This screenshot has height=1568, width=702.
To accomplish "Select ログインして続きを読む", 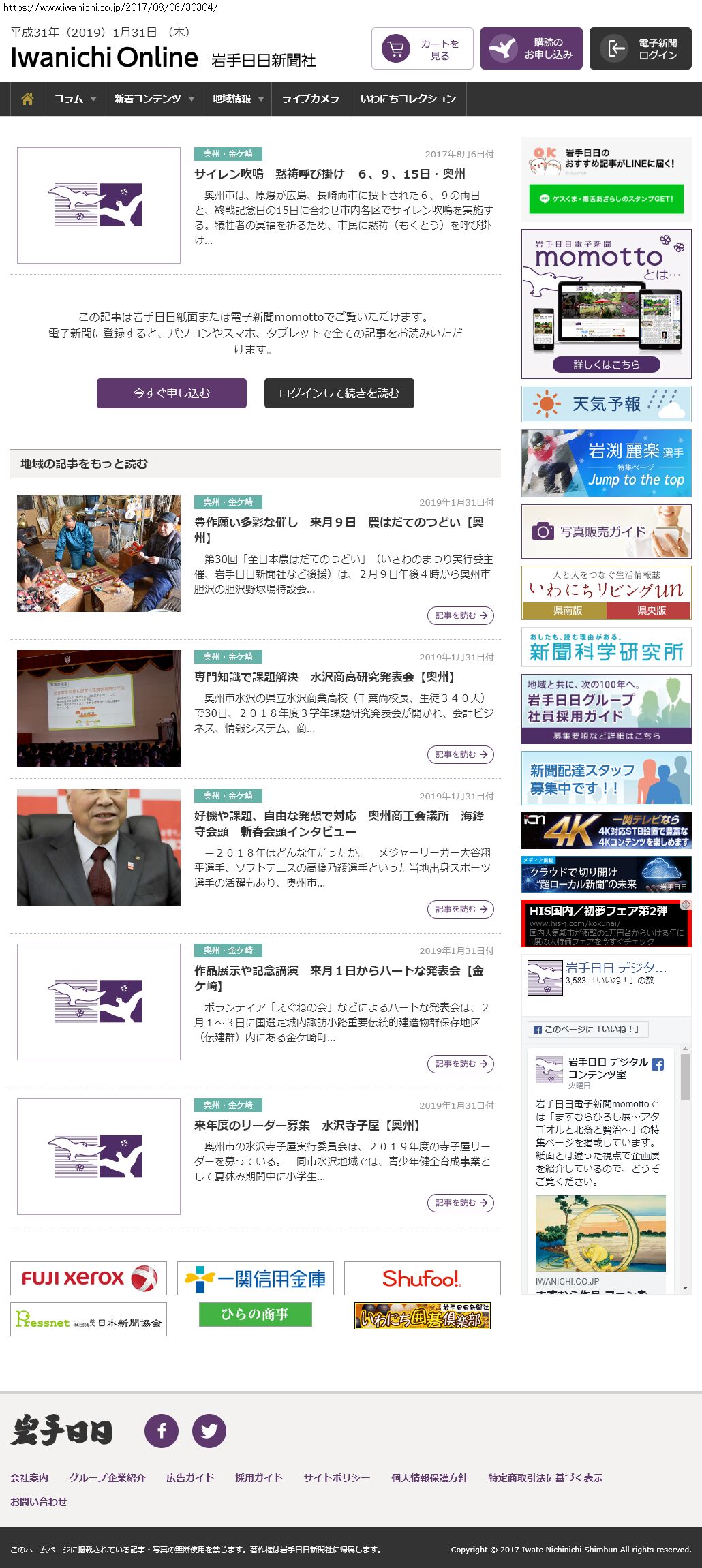I will (x=339, y=393).
